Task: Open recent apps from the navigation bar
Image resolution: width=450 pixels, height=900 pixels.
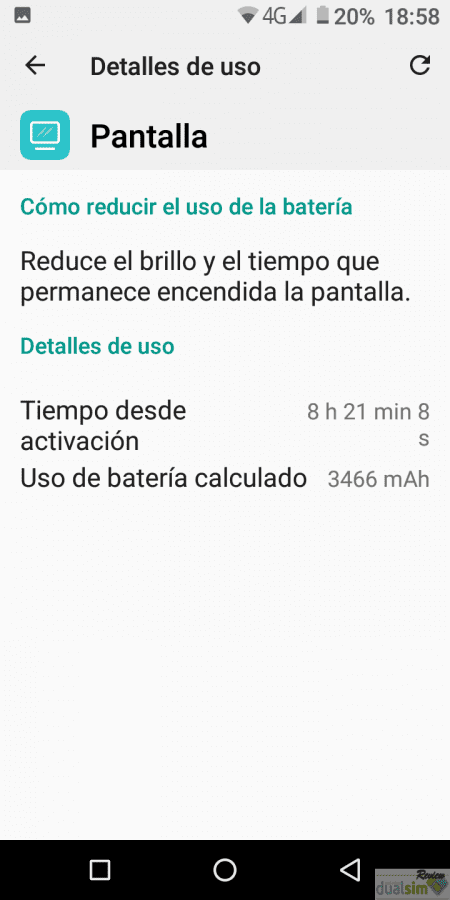Action: [x=100, y=870]
